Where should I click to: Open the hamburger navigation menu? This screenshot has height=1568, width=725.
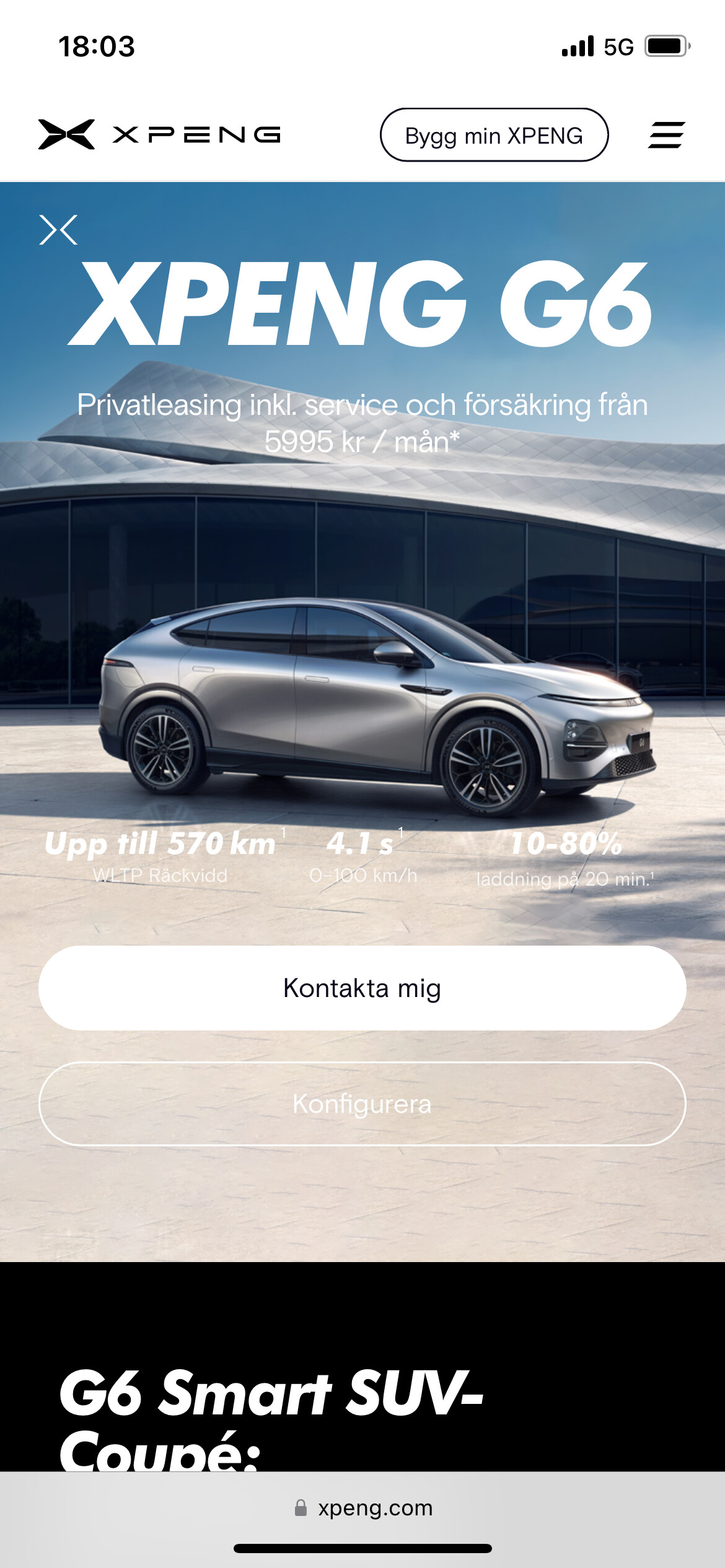666,135
